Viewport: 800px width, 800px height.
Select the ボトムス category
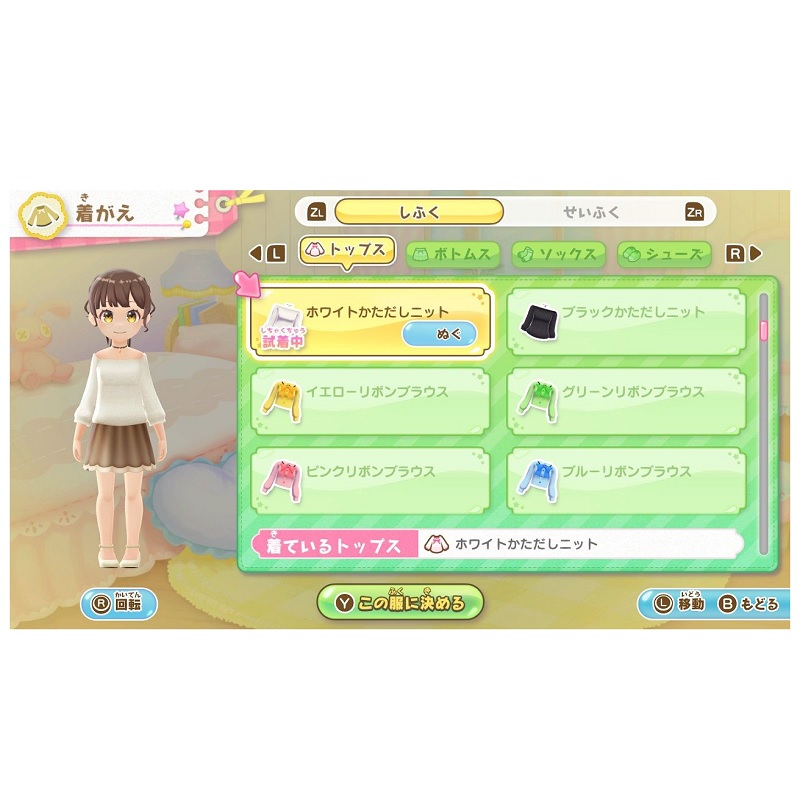pyautogui.click(x=452, y=254)
